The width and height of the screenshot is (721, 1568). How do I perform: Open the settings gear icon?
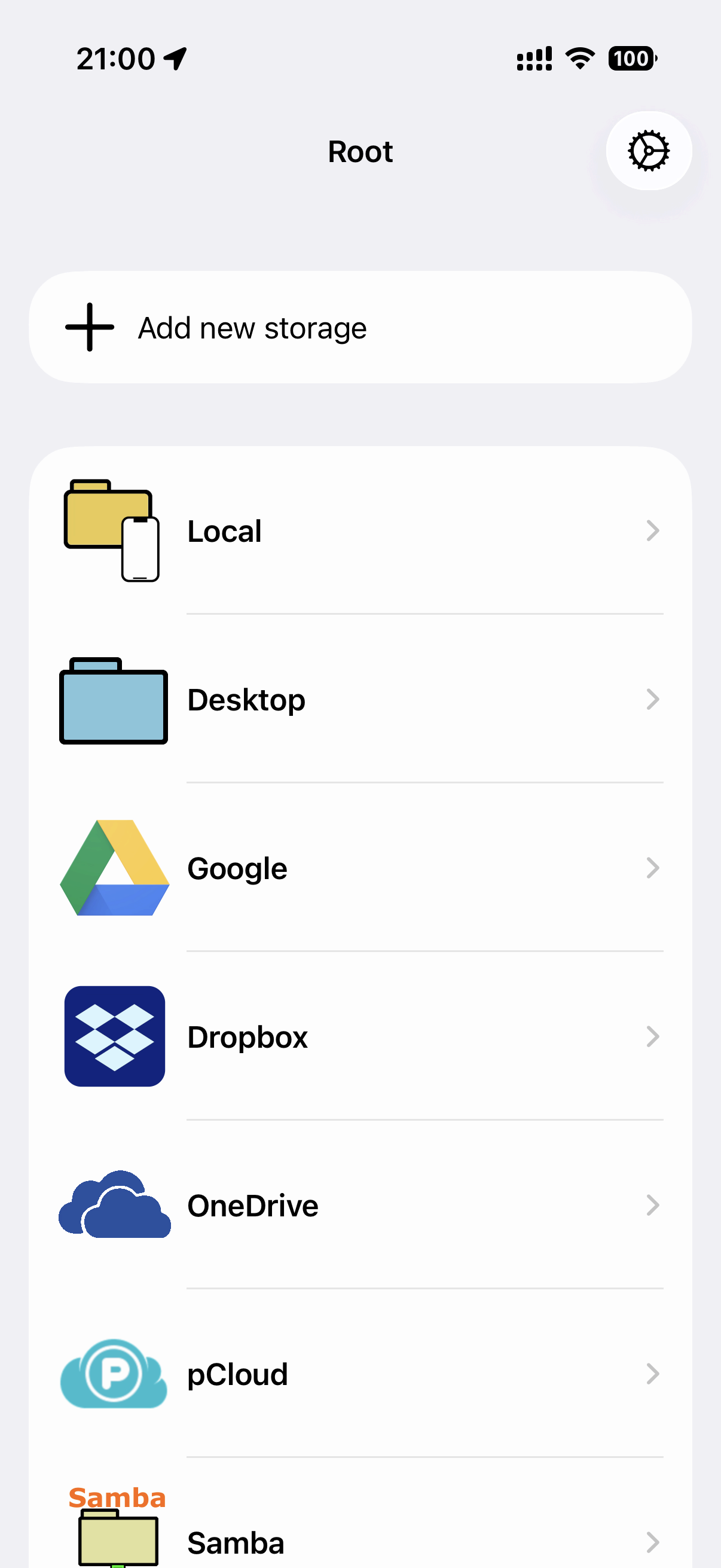pos(648,151)
